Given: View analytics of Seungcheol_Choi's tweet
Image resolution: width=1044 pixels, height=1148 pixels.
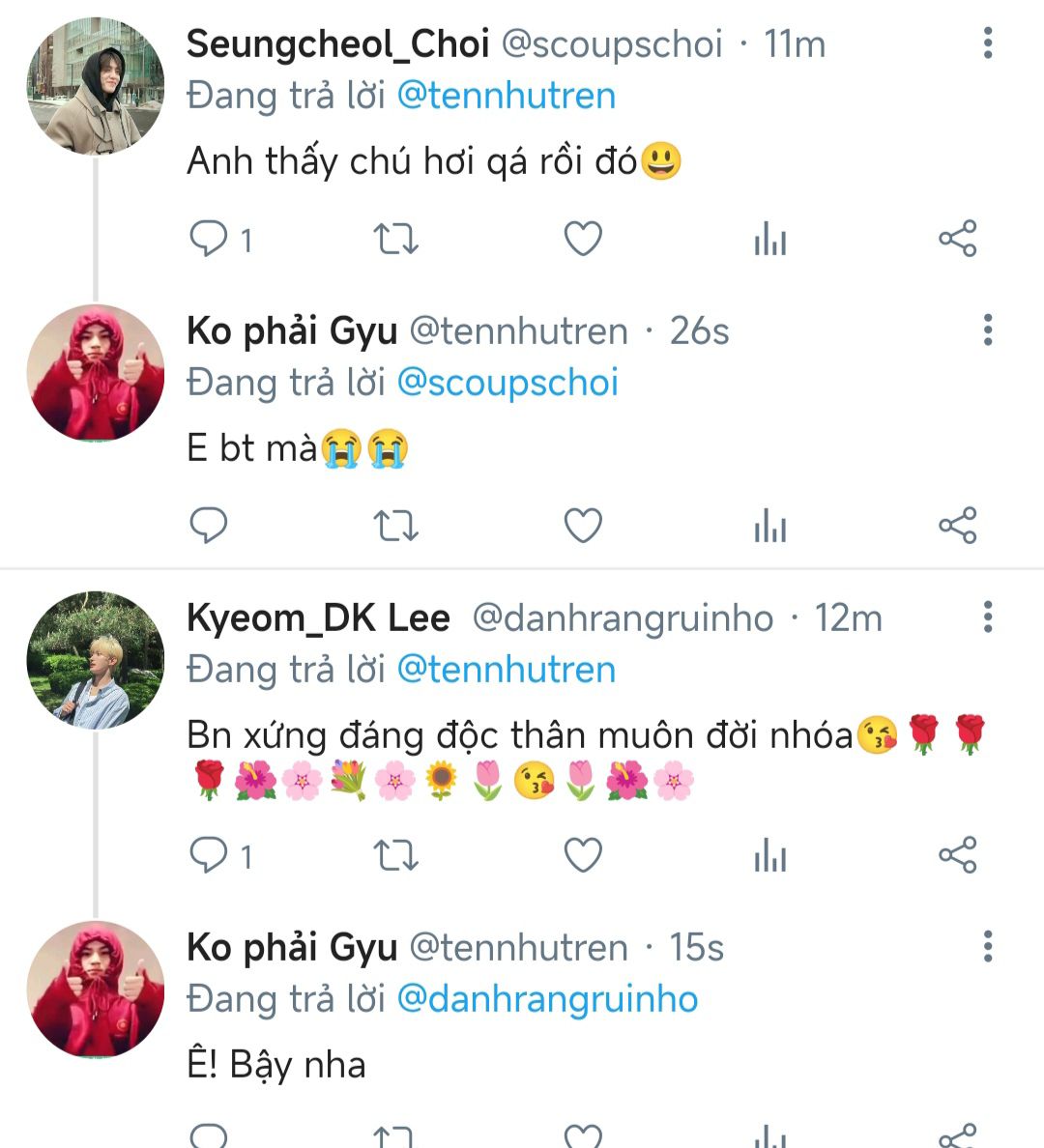Looking at the screenshot, I should 770,238.
